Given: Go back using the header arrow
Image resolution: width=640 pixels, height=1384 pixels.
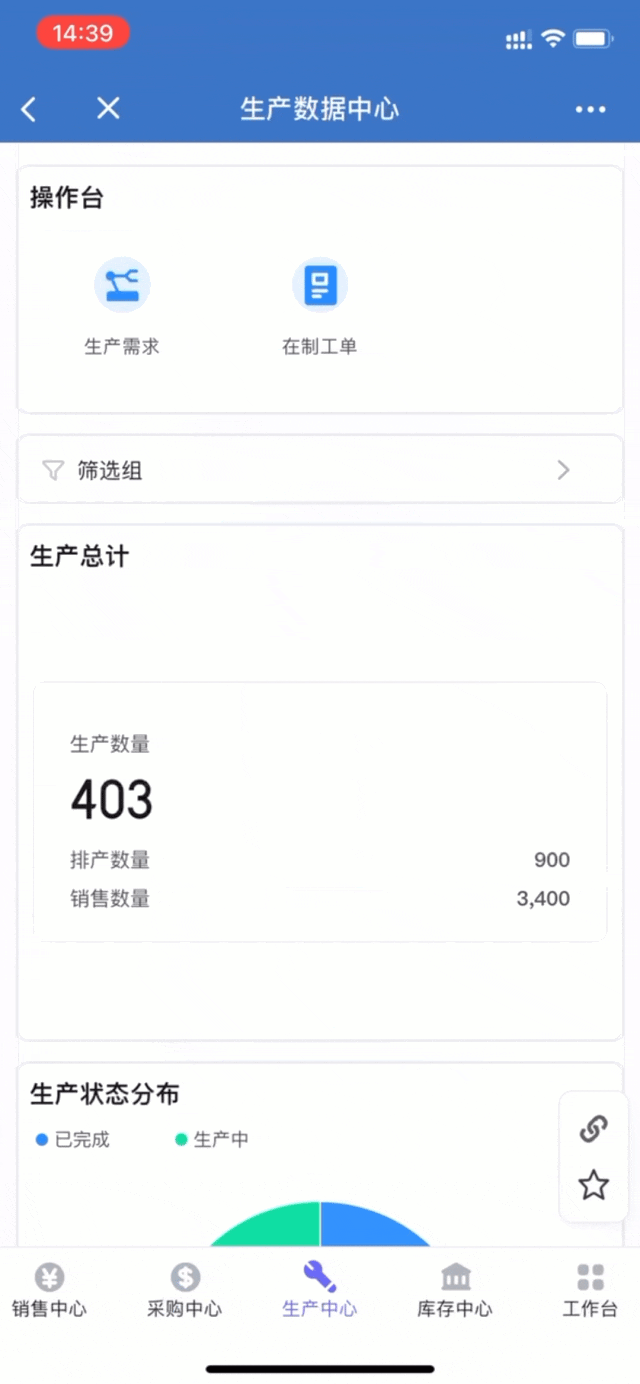Looking at the screenshot, I should click(x=29, y=109).
